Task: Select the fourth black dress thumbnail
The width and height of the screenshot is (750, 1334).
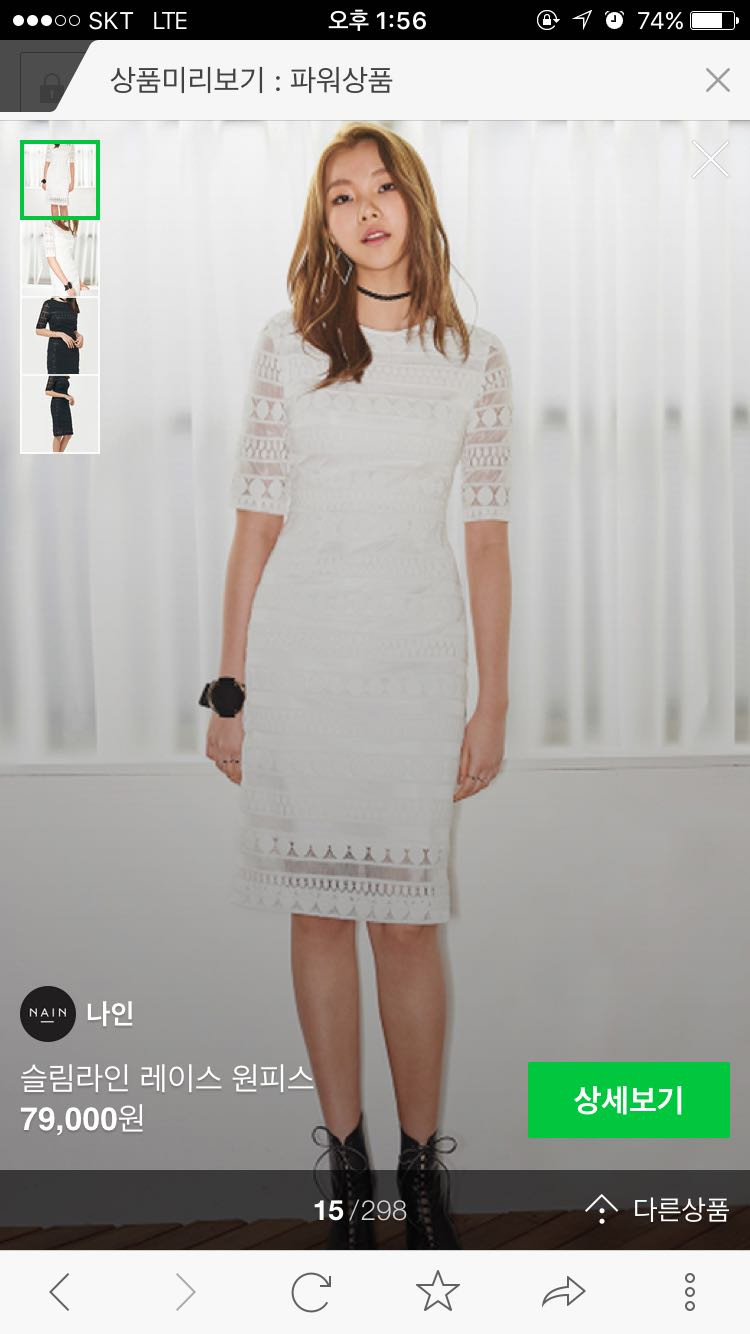Action: (x=60, y=414)
